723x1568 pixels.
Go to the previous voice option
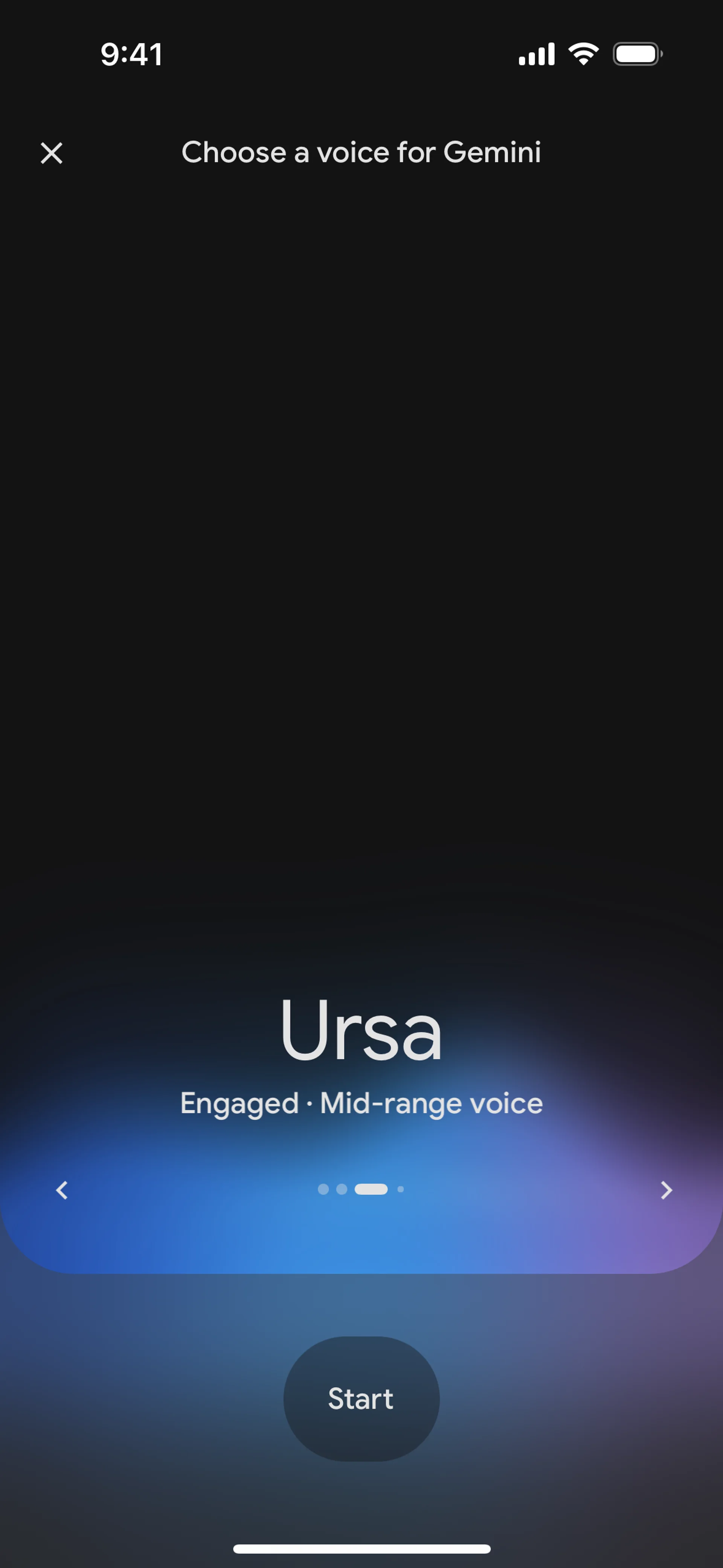[x=61, y=1190]
